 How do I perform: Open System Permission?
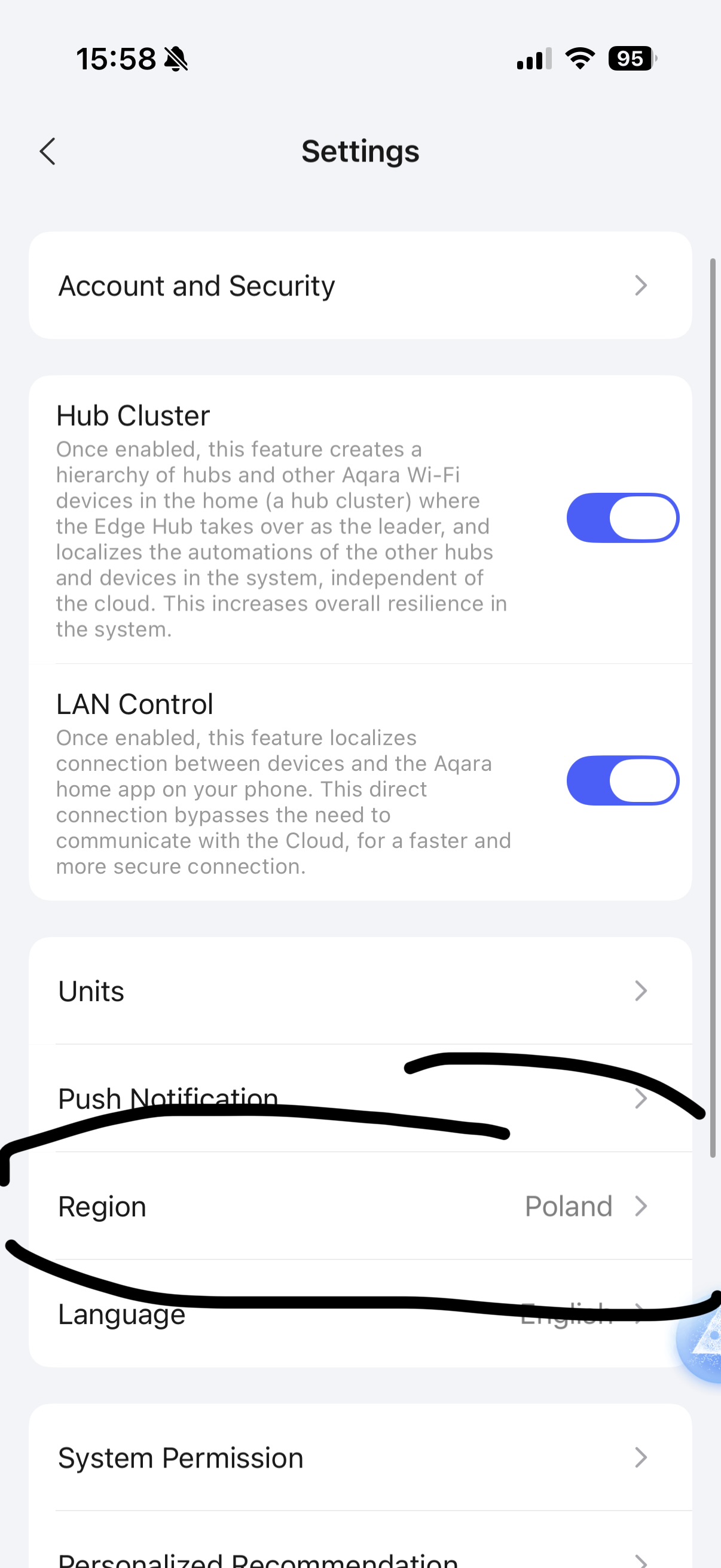pyautogui.click(x=360, y=1458)
